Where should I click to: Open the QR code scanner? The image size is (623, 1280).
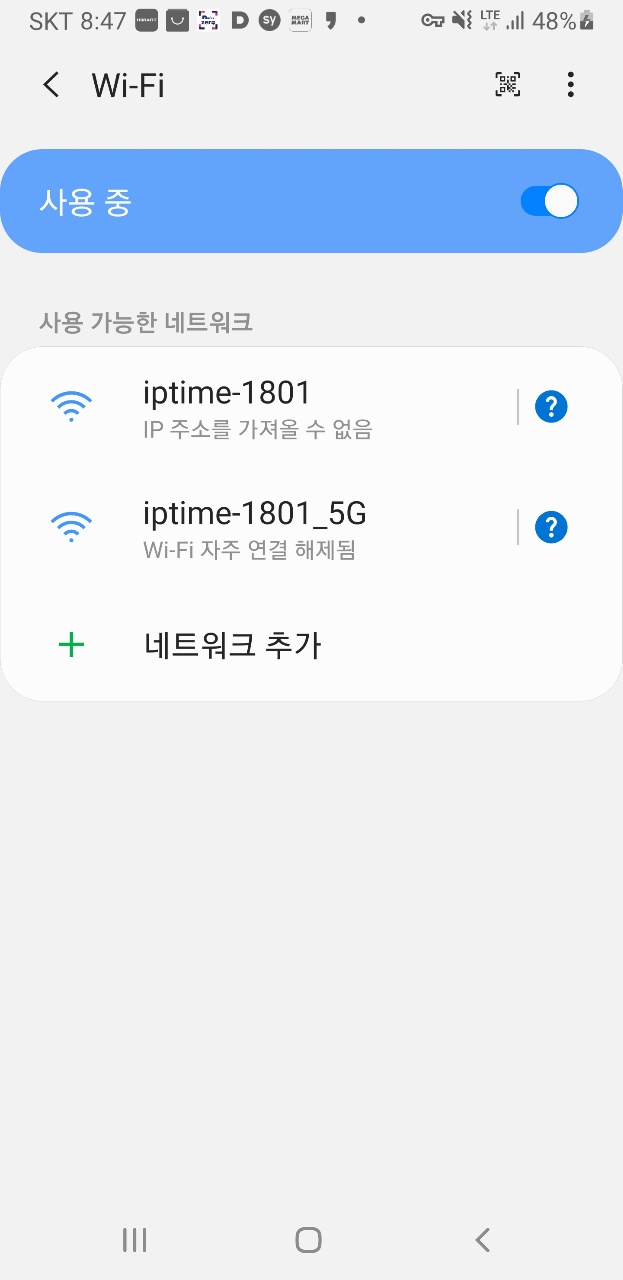click(x=508, y=85)
